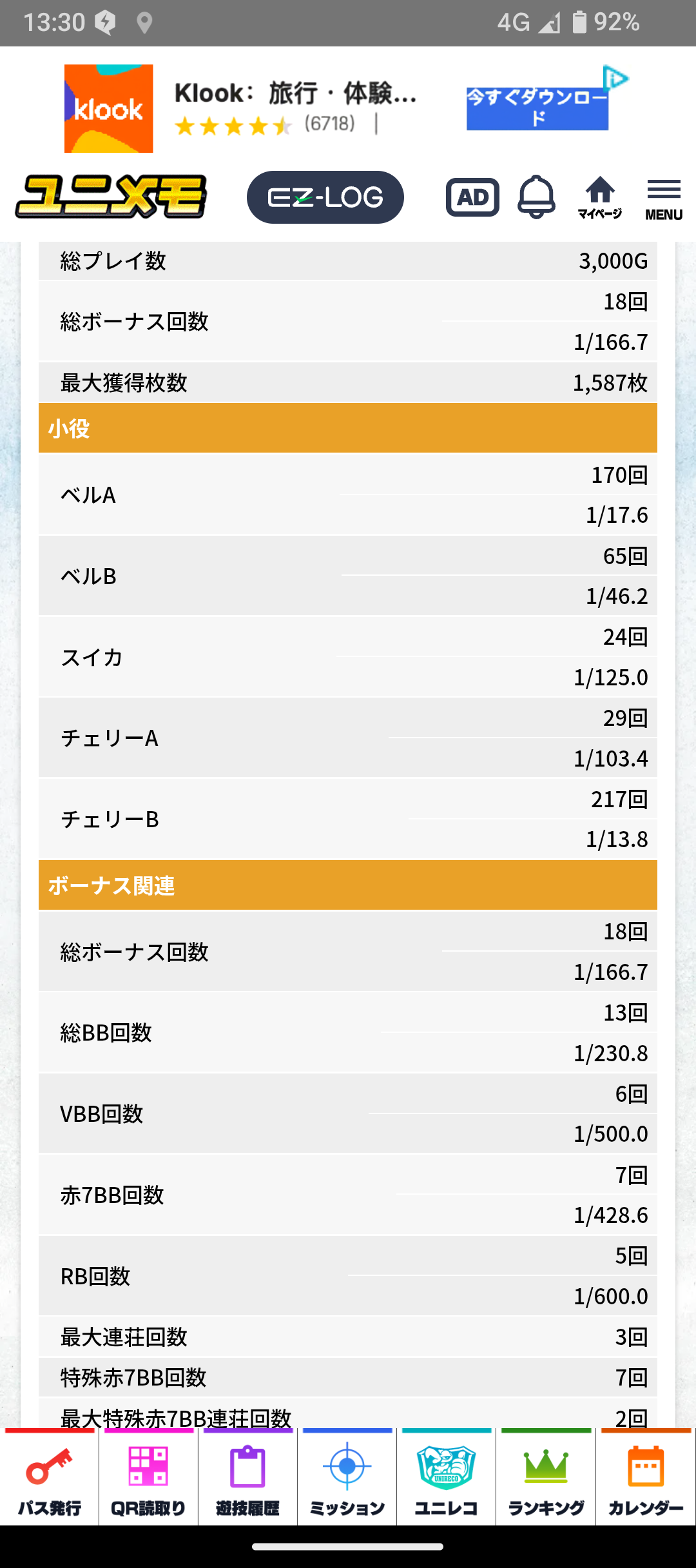The image size is (696, 1568).
Task: Open the ユニレコ tab
Action: [x=447, y=1478]
